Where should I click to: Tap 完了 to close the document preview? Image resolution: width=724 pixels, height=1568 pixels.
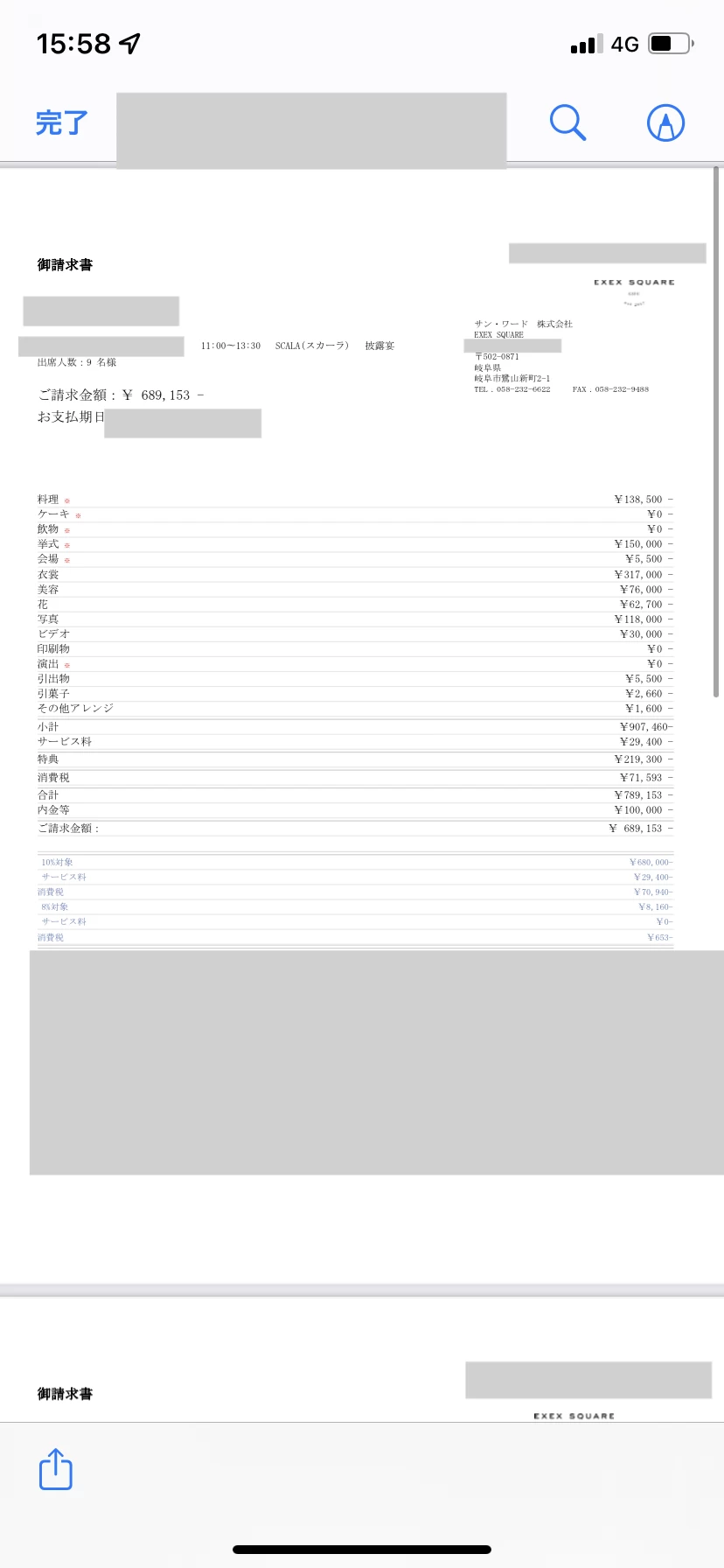(x=61, y=122)
